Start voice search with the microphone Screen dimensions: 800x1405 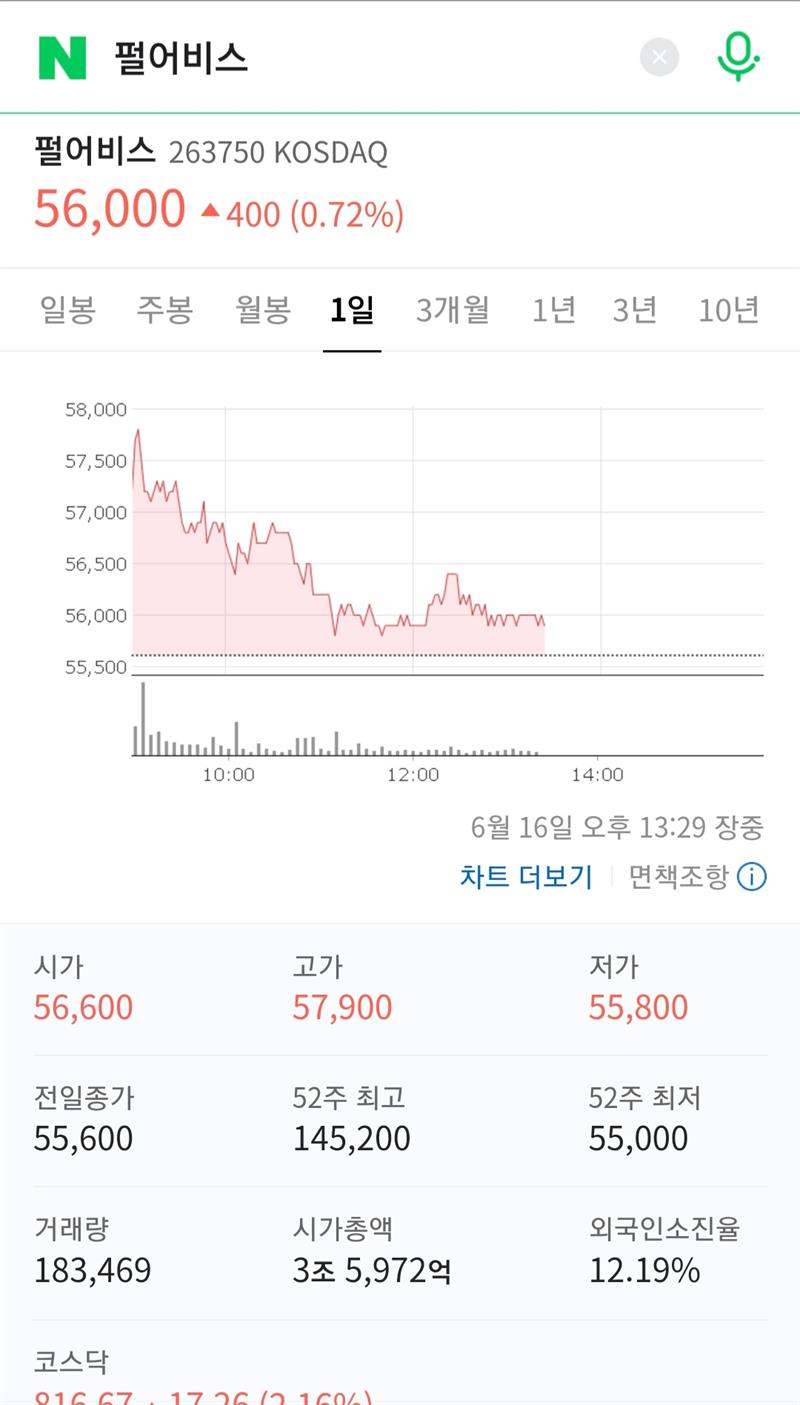pyautogui.click(x=738, y=57)
